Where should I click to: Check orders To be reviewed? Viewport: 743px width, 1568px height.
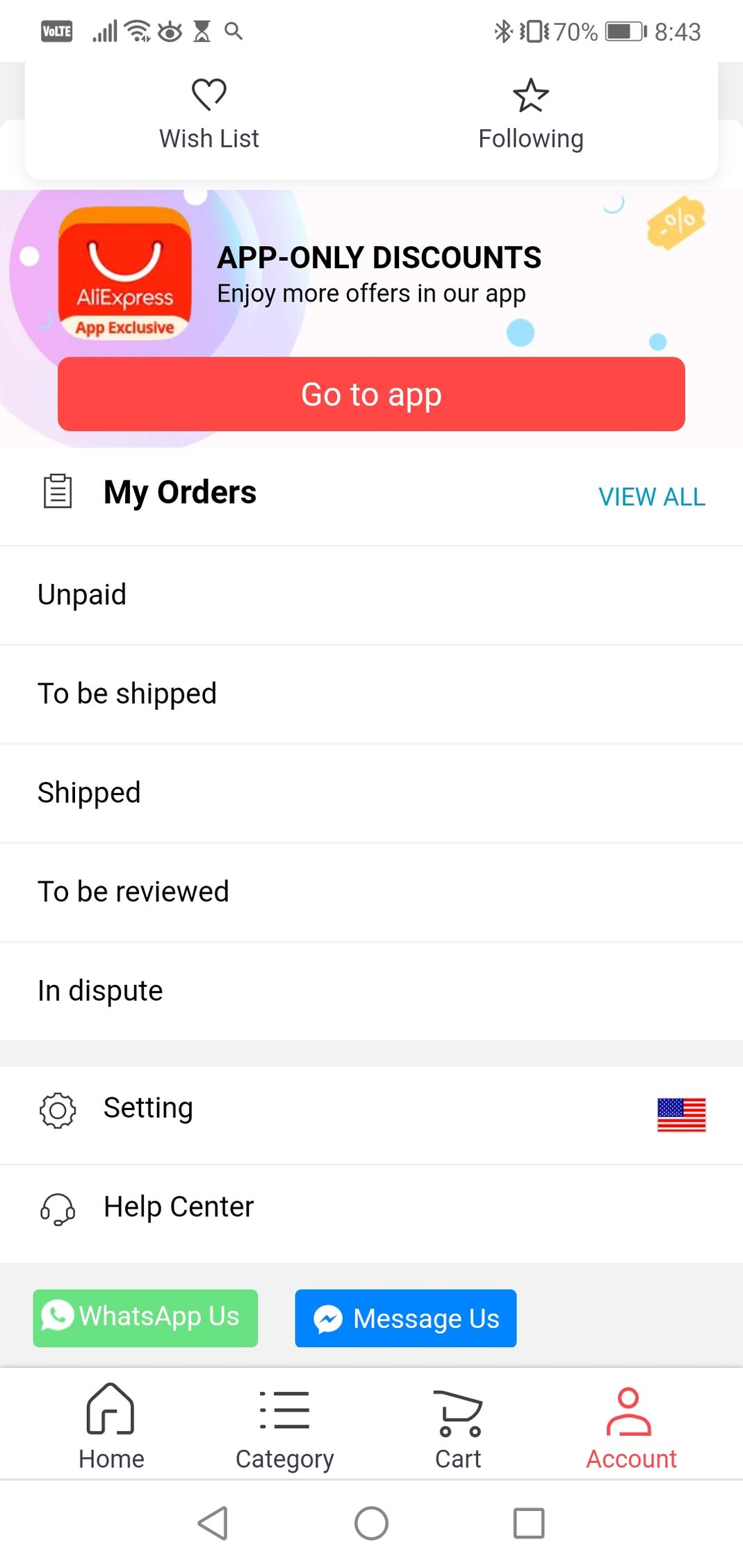click(371, 892)
